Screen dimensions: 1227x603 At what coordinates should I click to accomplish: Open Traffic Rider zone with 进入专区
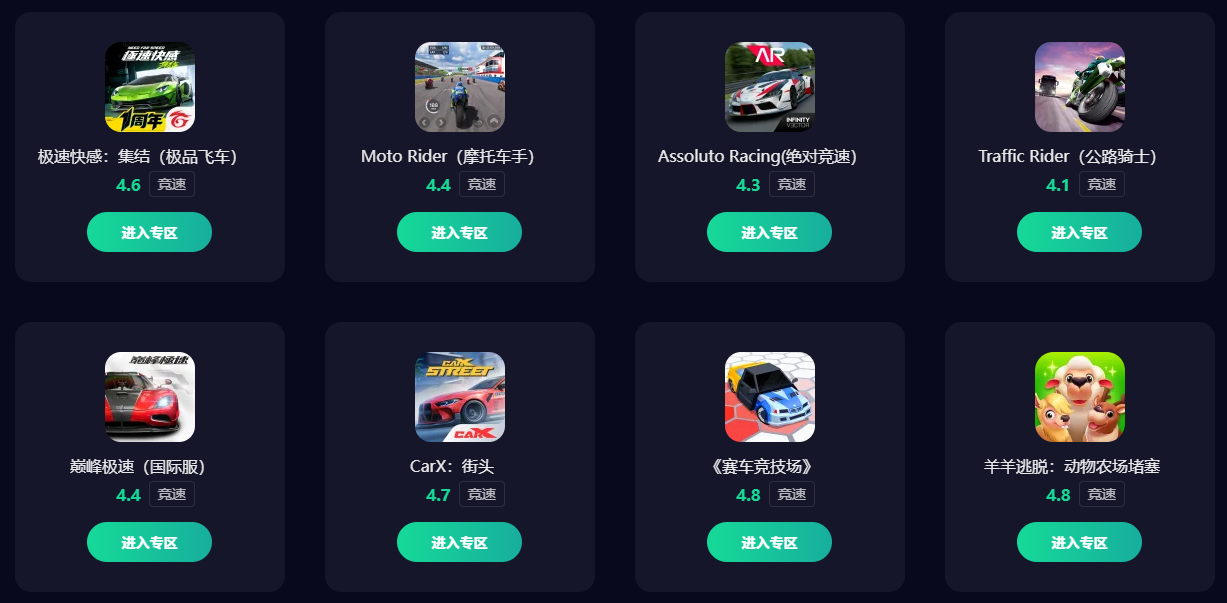1079,232
